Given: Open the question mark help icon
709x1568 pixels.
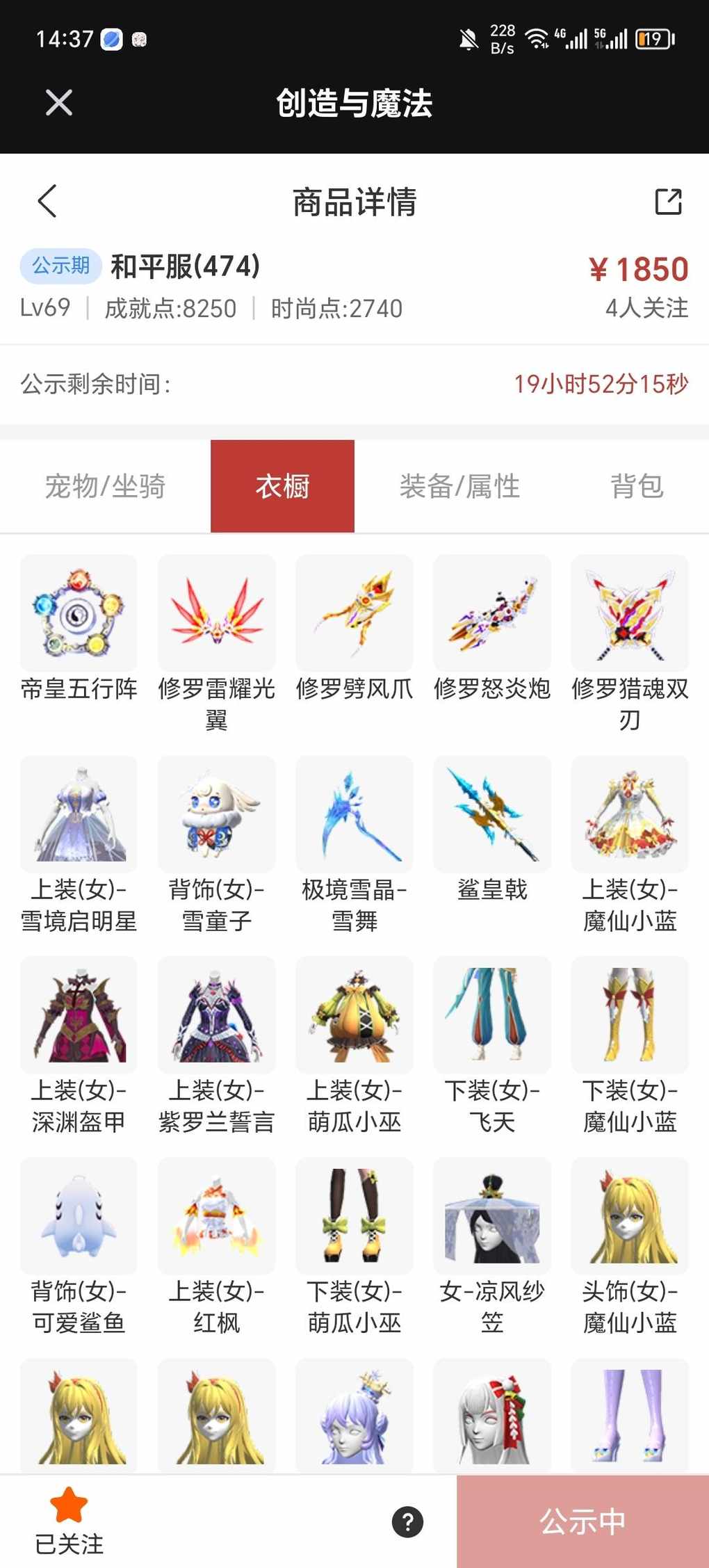Looking at the screenshot, I should click(407, 1521).
